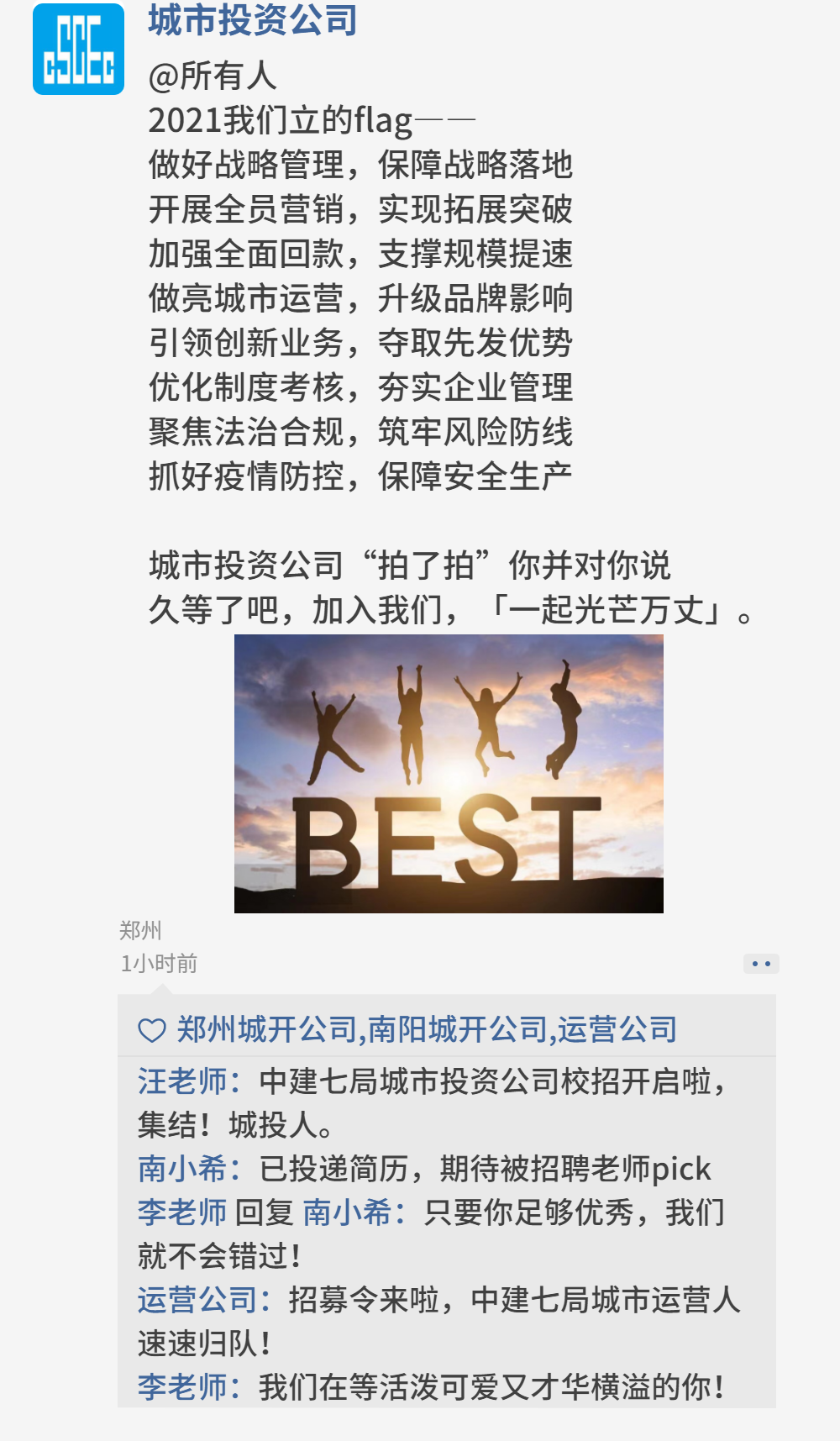Open the 城市投资公司 username link
Screen dimensions: 840x1441
253,20
